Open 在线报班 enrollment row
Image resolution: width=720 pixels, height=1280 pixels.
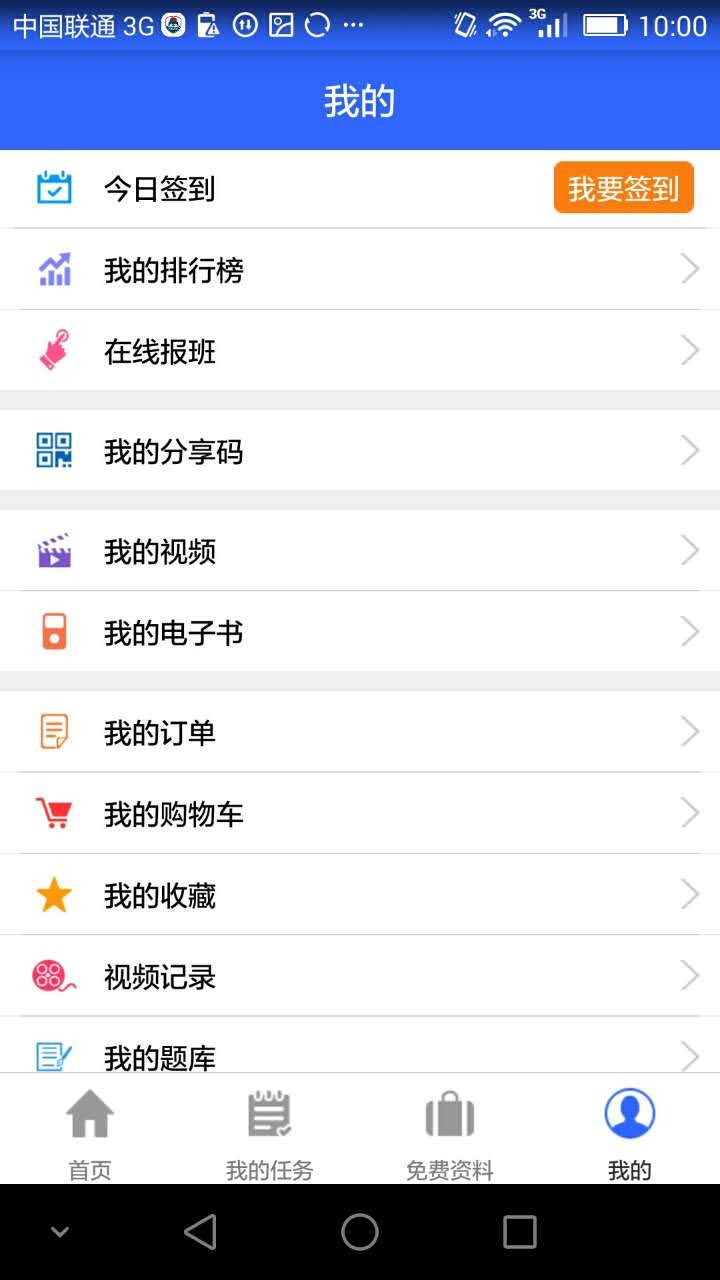tap(360, 351)
